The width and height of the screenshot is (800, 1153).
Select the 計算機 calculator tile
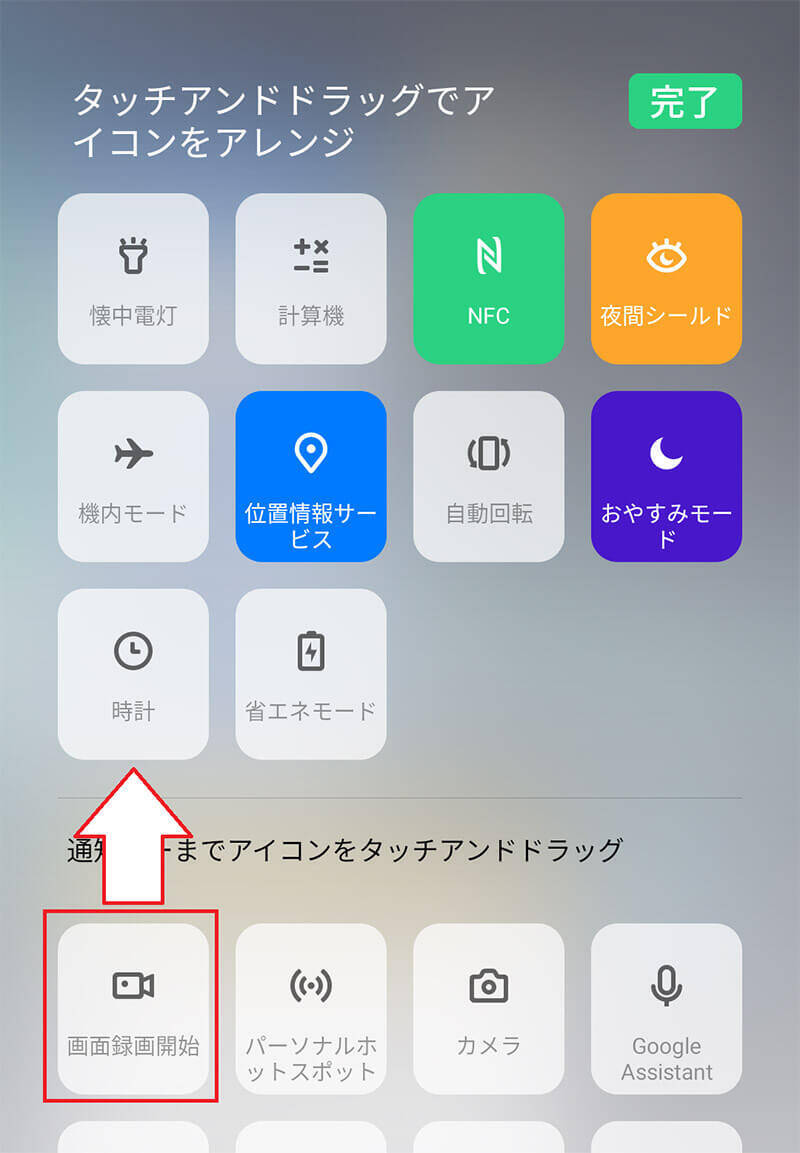click(x=311, y=278)
